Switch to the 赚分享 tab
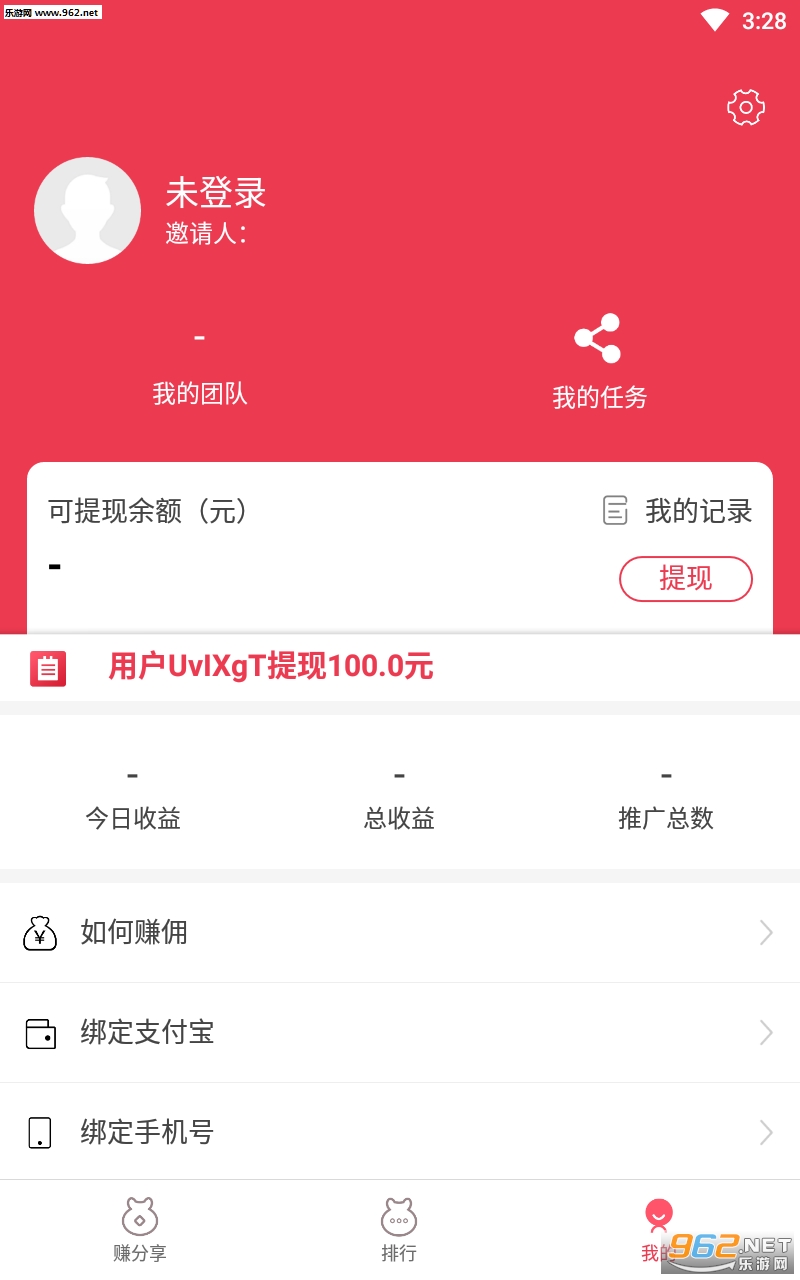 click(140, 1230)
